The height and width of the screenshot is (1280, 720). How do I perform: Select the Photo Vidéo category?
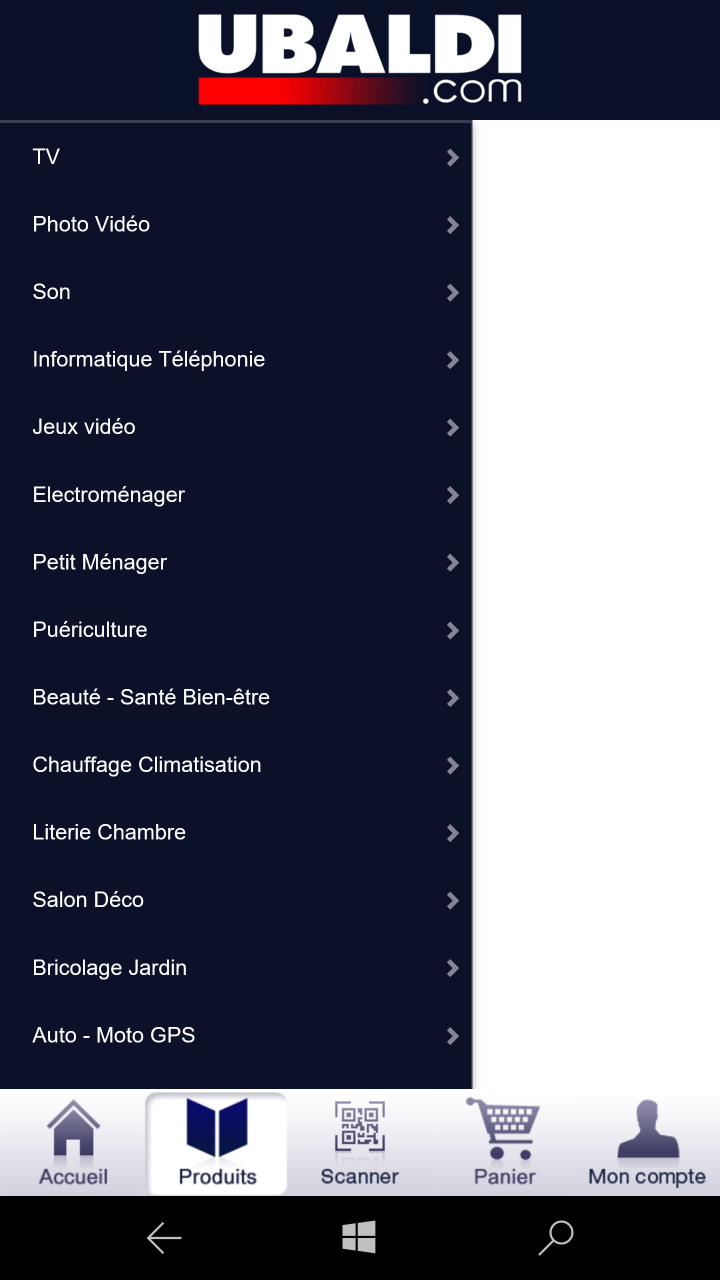235,225
